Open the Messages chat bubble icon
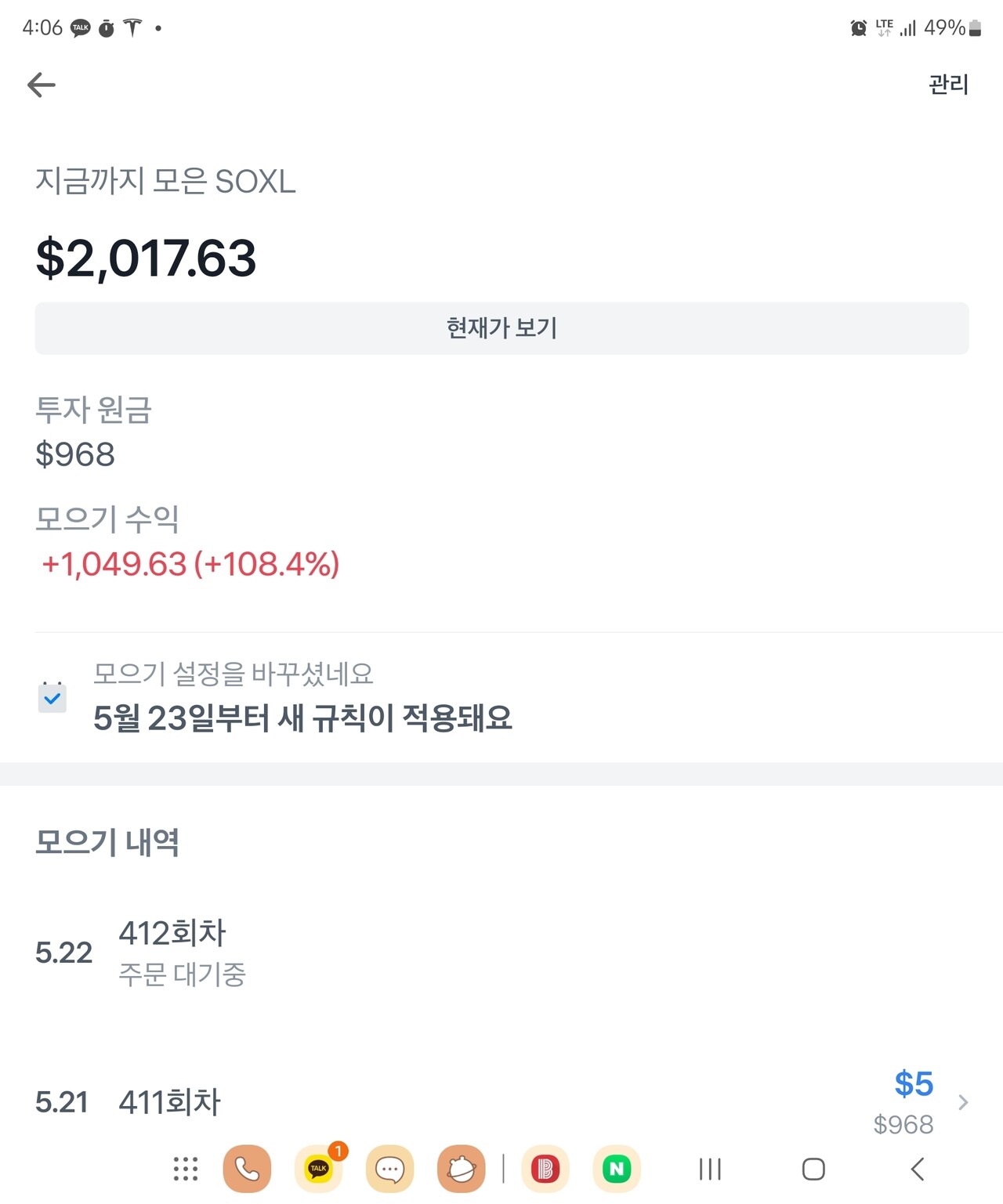Viewport: 1003px width, 1204px height. (x=389, y=1170)
